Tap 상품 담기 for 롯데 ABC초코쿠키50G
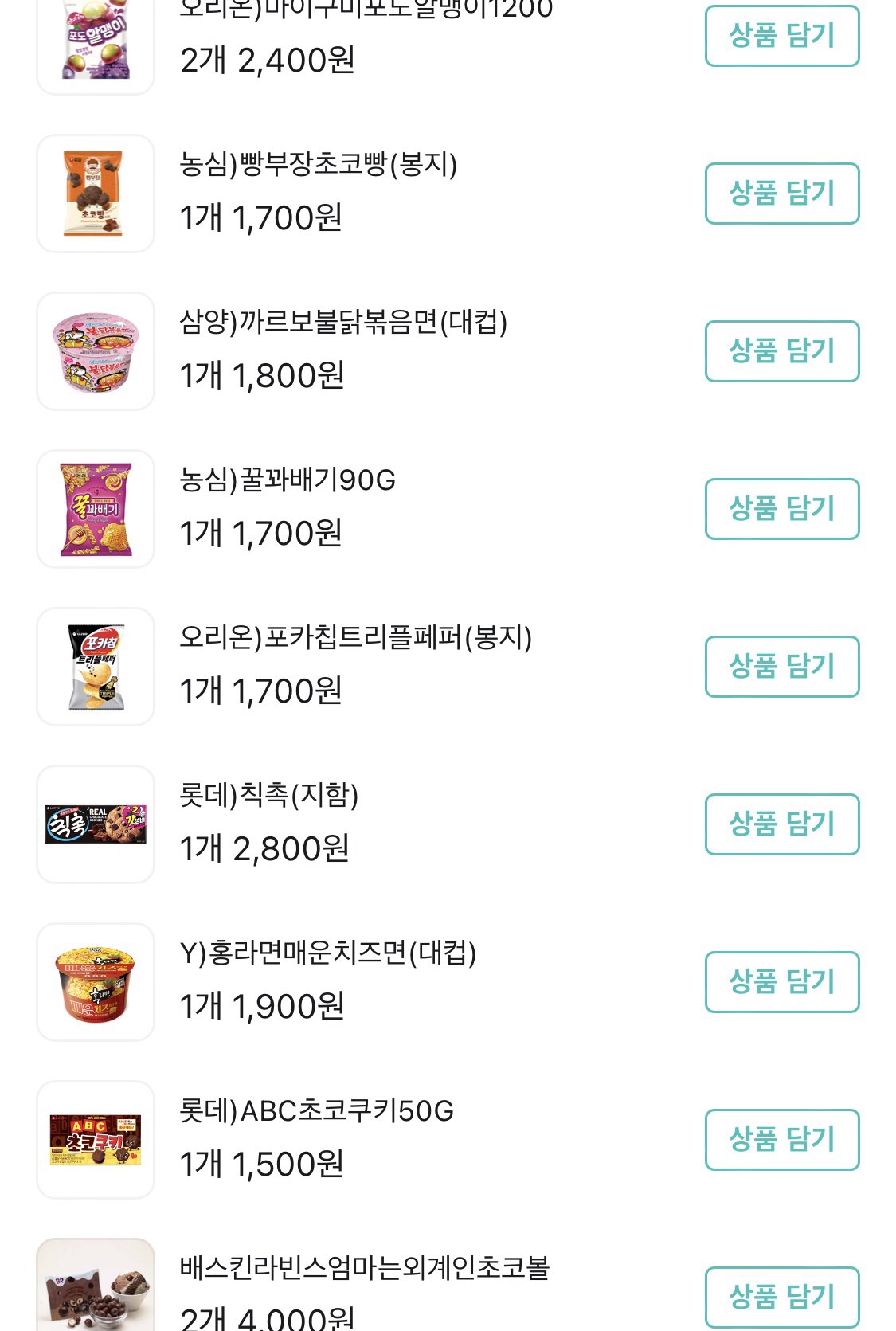896x1331 pixels. click(x=781, y=1140)
